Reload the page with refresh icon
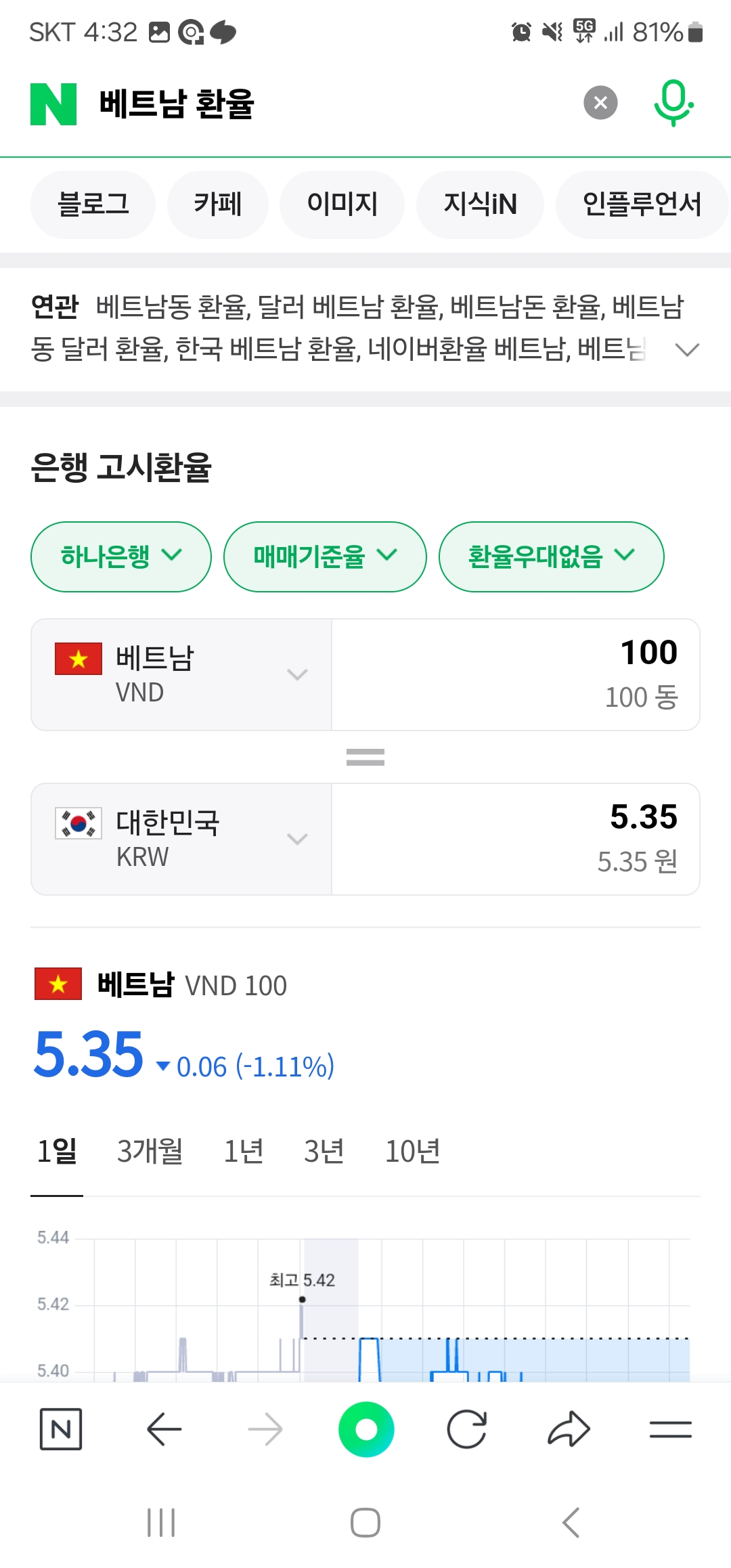This screenshot has width=731, height=1568. tap(467, 1429)
